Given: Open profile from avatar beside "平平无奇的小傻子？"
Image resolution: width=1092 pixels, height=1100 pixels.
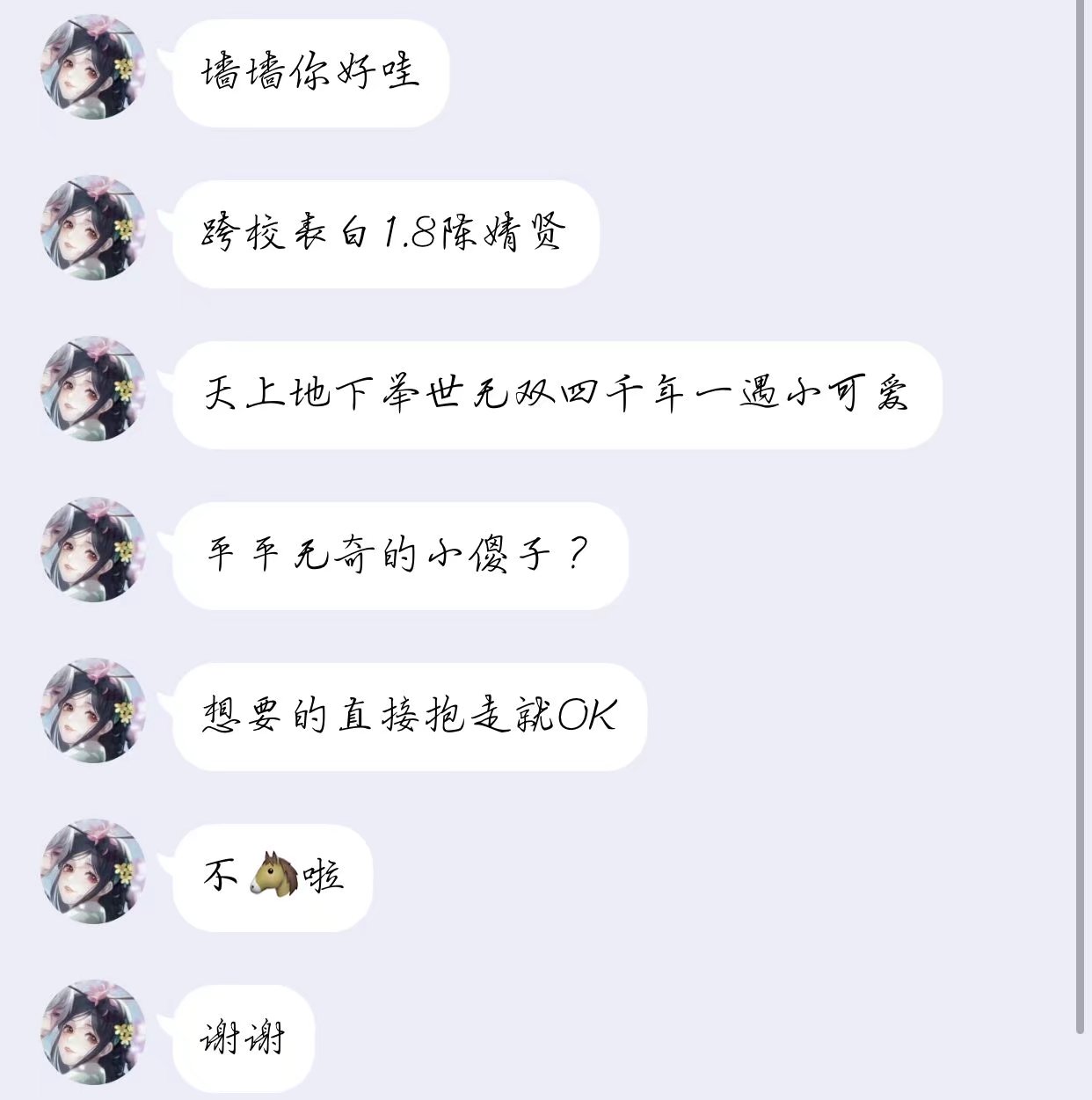Looking at the screenshot, I should (x=93, y=550).
